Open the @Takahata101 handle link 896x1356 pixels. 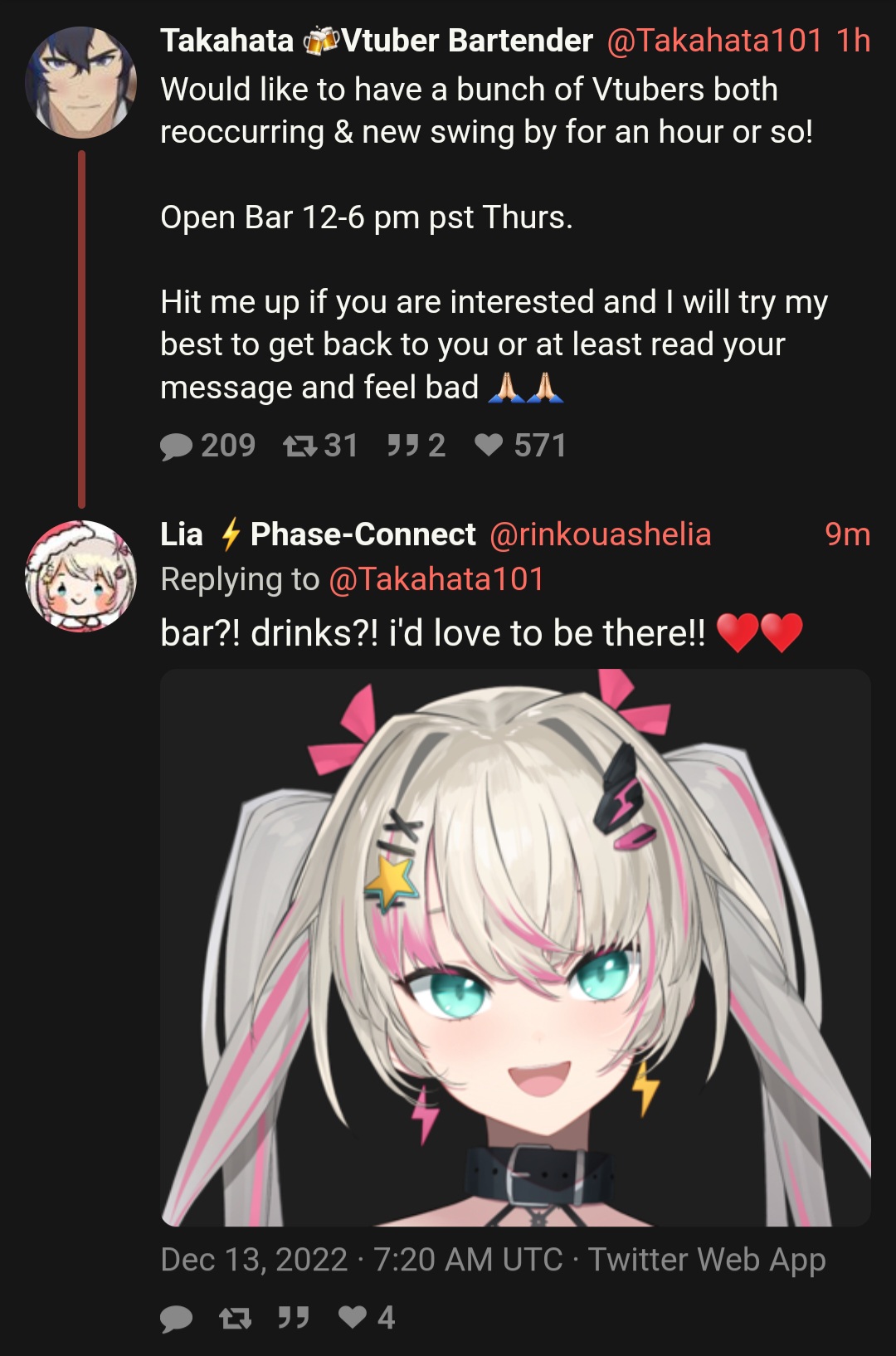[x=713, y=41]
